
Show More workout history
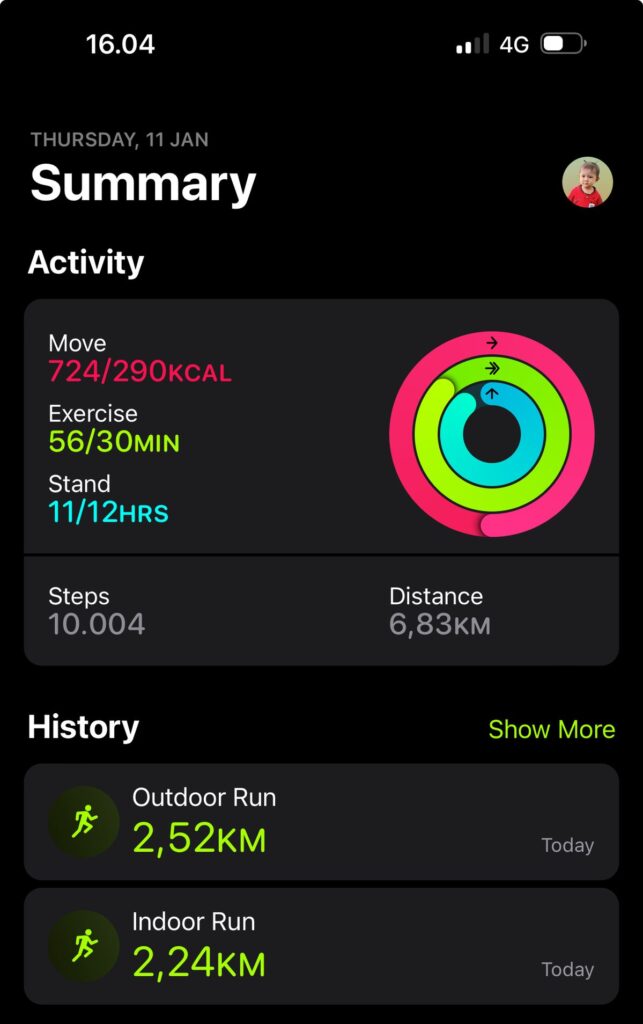[551, 729]
